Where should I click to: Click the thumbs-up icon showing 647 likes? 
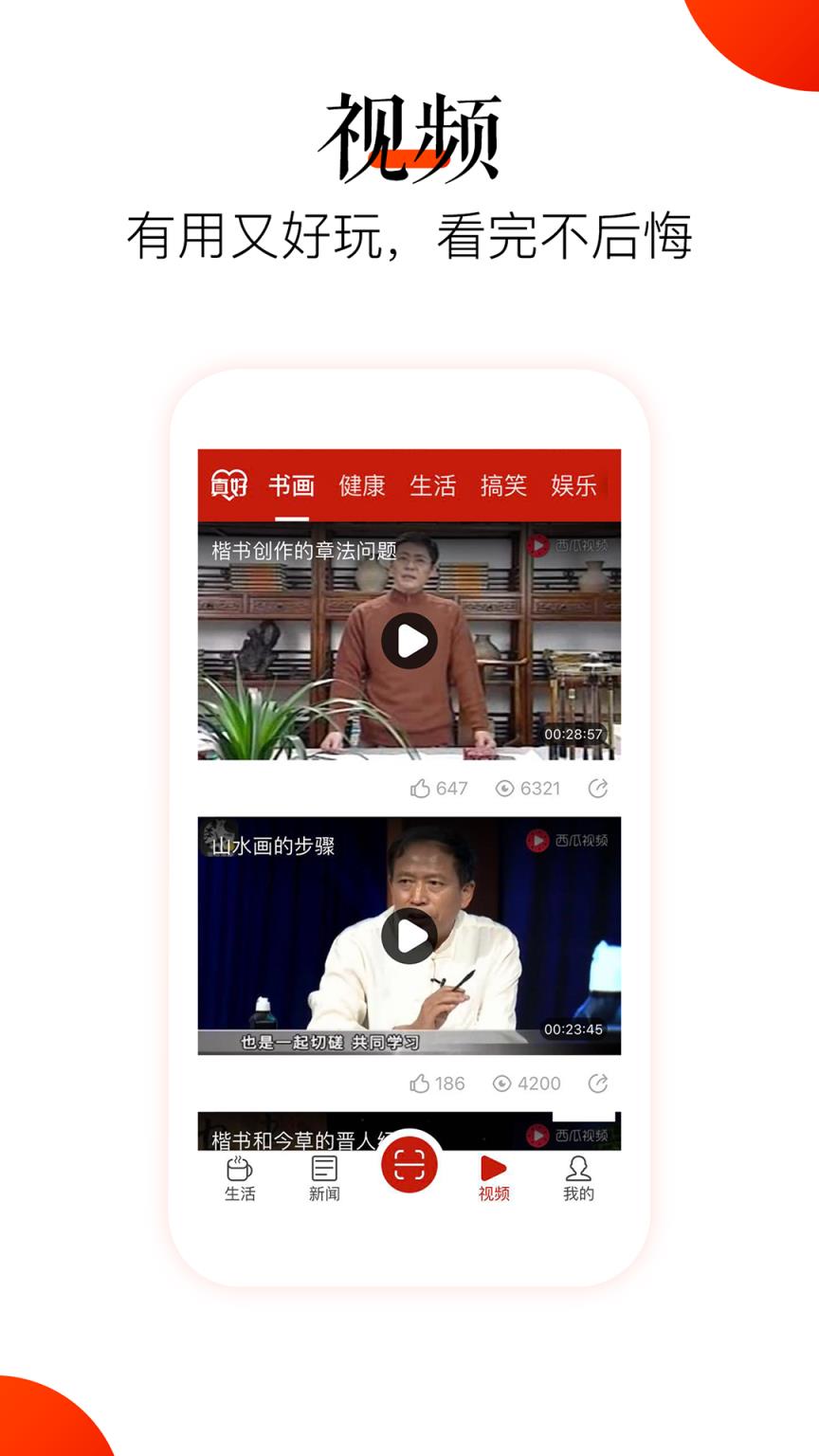419,788
